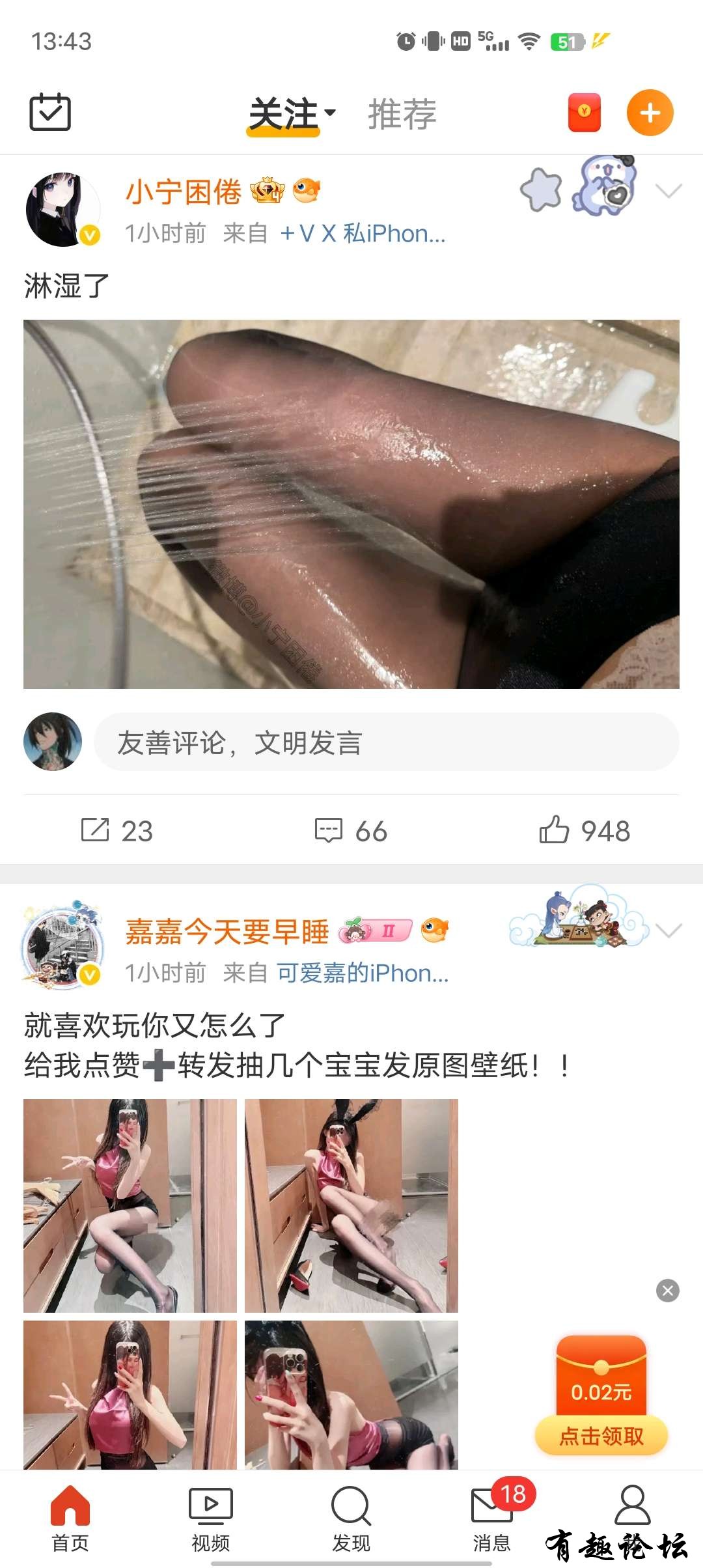This screenshot has width=703, height=1568.
Task: Like 小宁困倦's post with 948 likes
Action: point(585,831)
